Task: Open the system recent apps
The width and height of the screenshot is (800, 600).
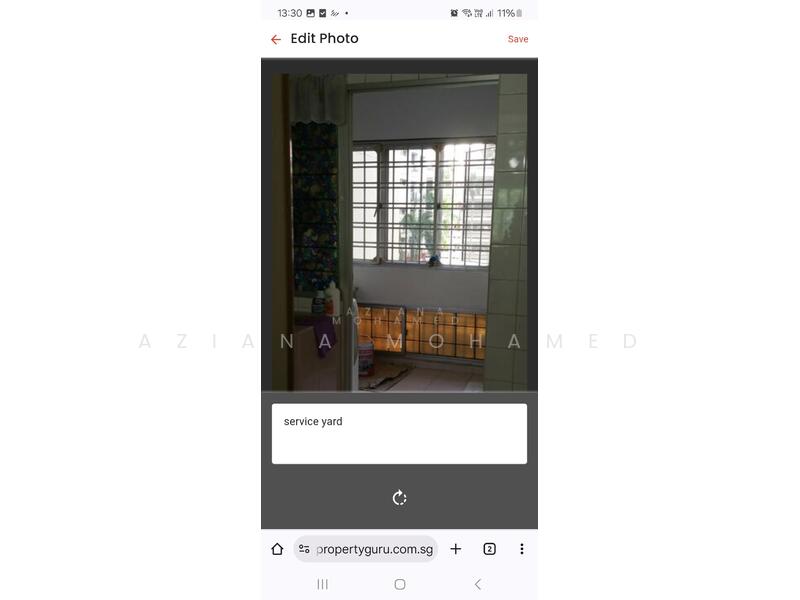Action: (322, 584)
